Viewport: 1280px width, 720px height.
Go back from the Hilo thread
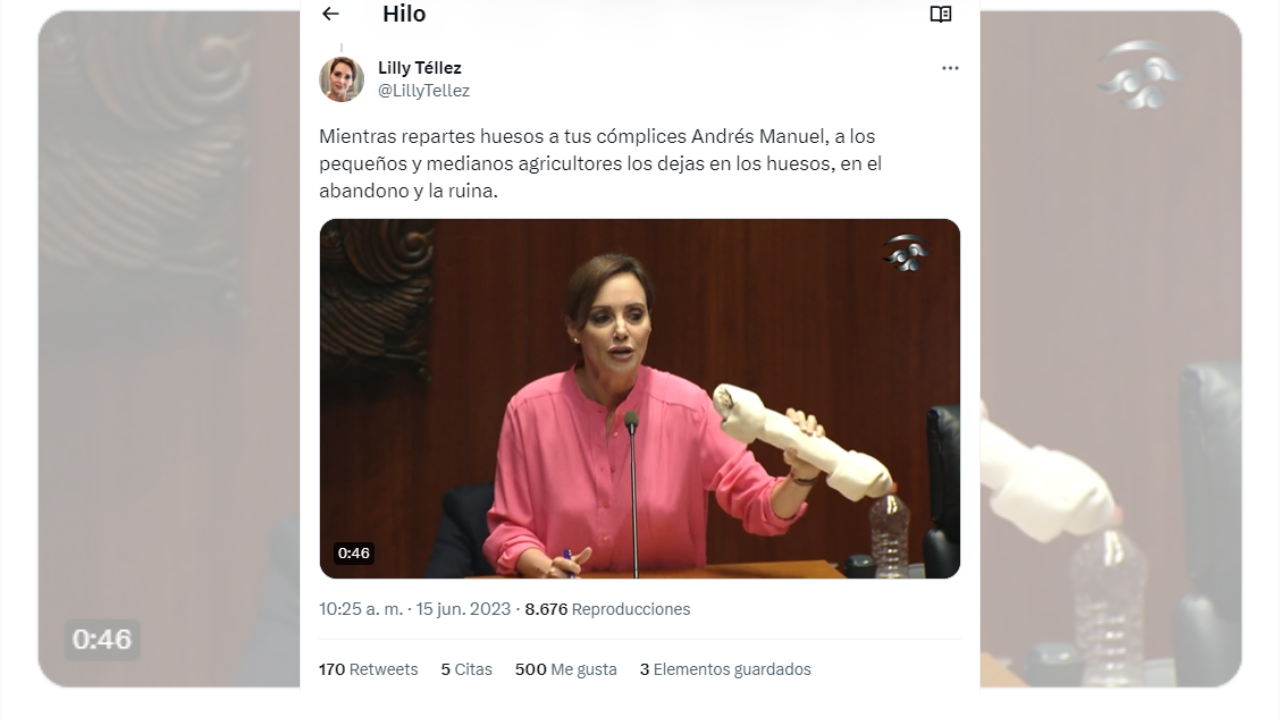pos(331,14)
